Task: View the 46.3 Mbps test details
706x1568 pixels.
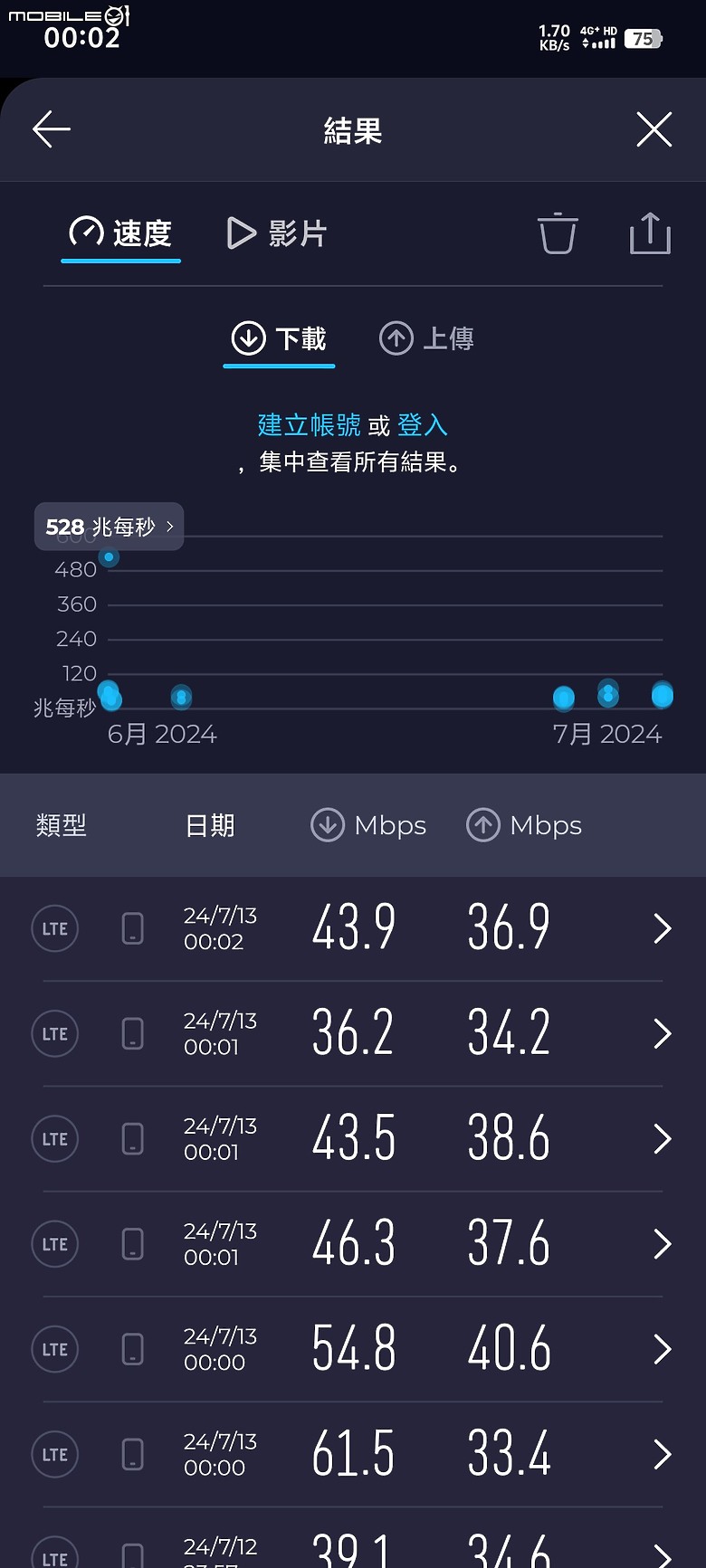Action: 353,1244
